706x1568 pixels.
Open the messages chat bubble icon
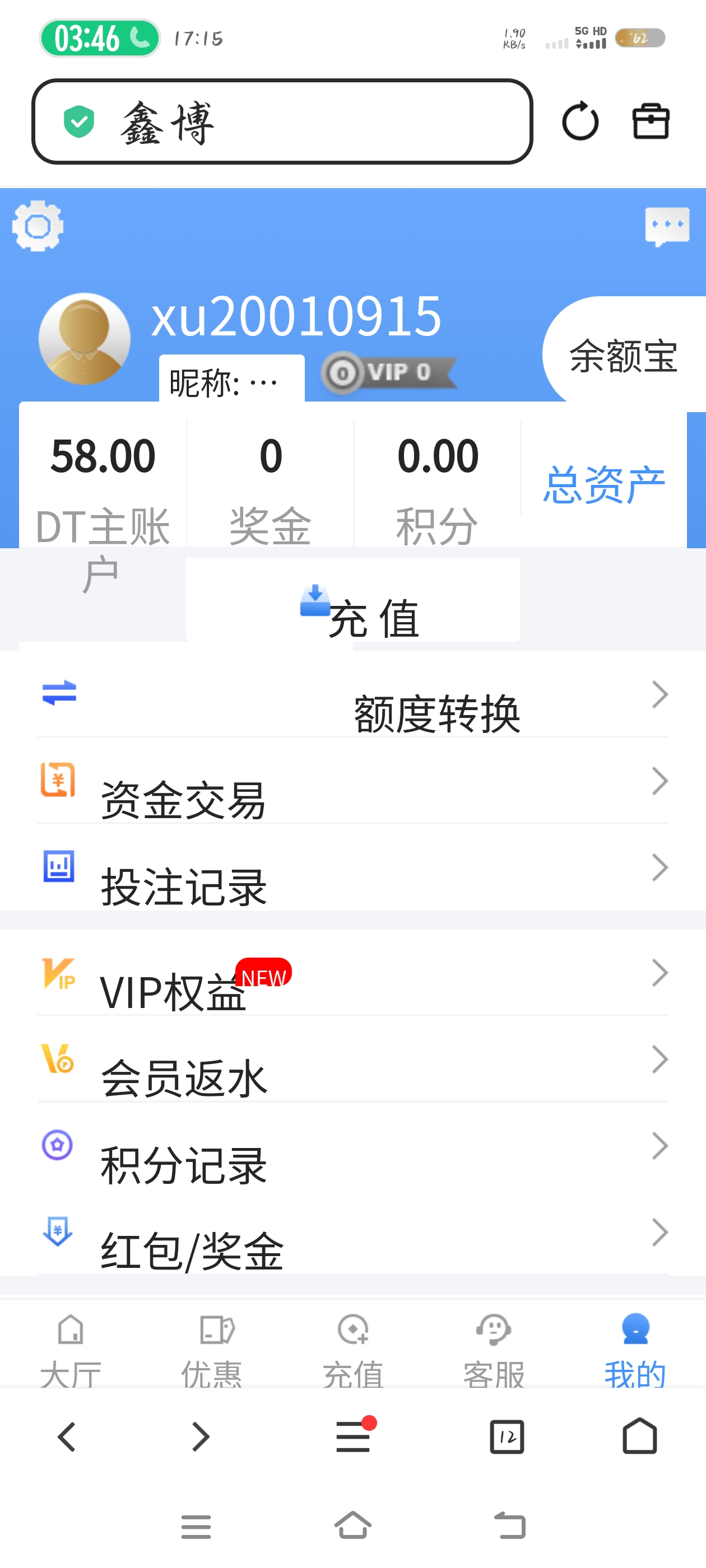click(x=667, y=226)
